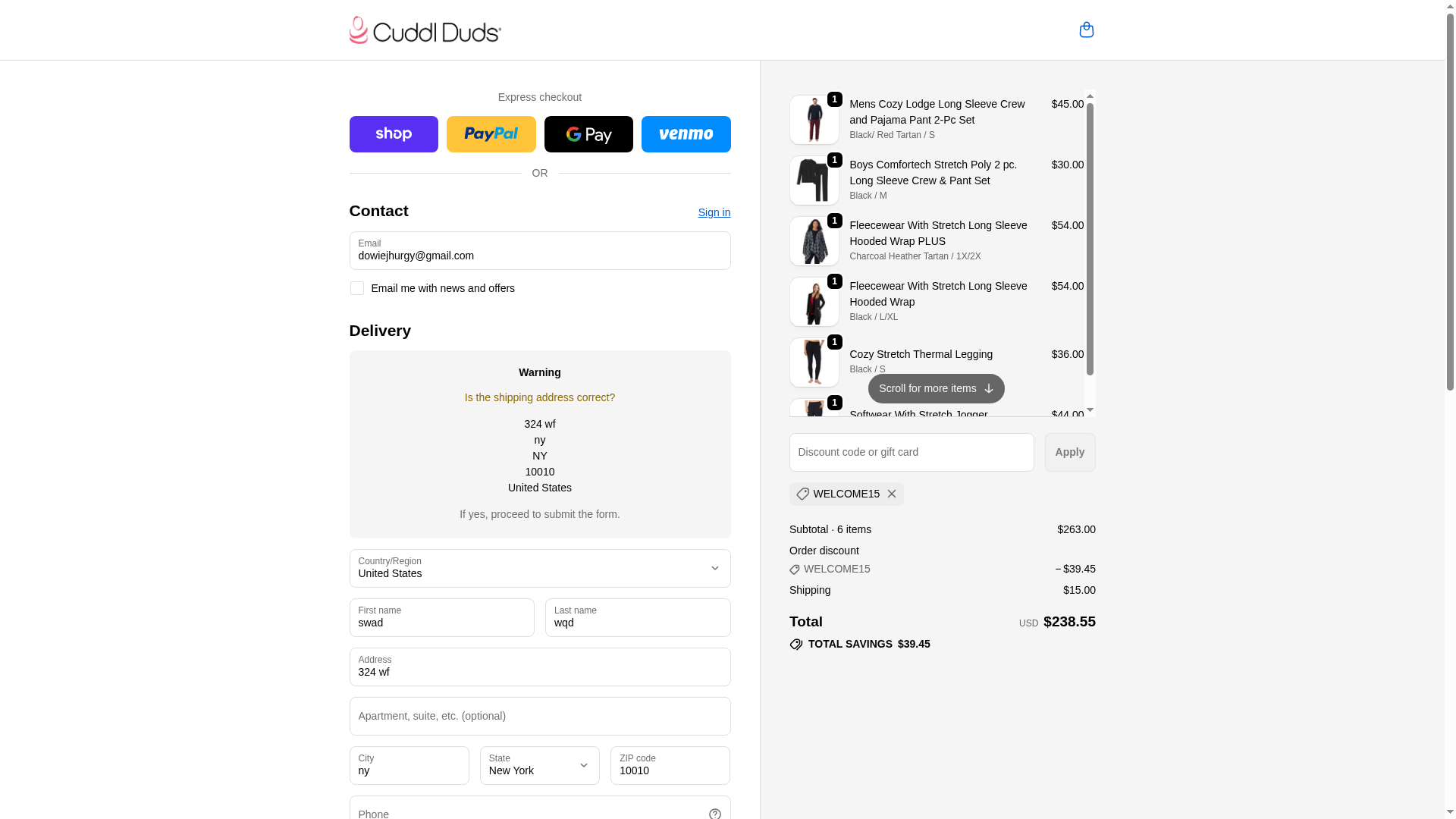The width and height of the screenshot is (1456, 819).
Task: Check out with Google Pay
Action: pyautogui.click(x=588, y=134)
